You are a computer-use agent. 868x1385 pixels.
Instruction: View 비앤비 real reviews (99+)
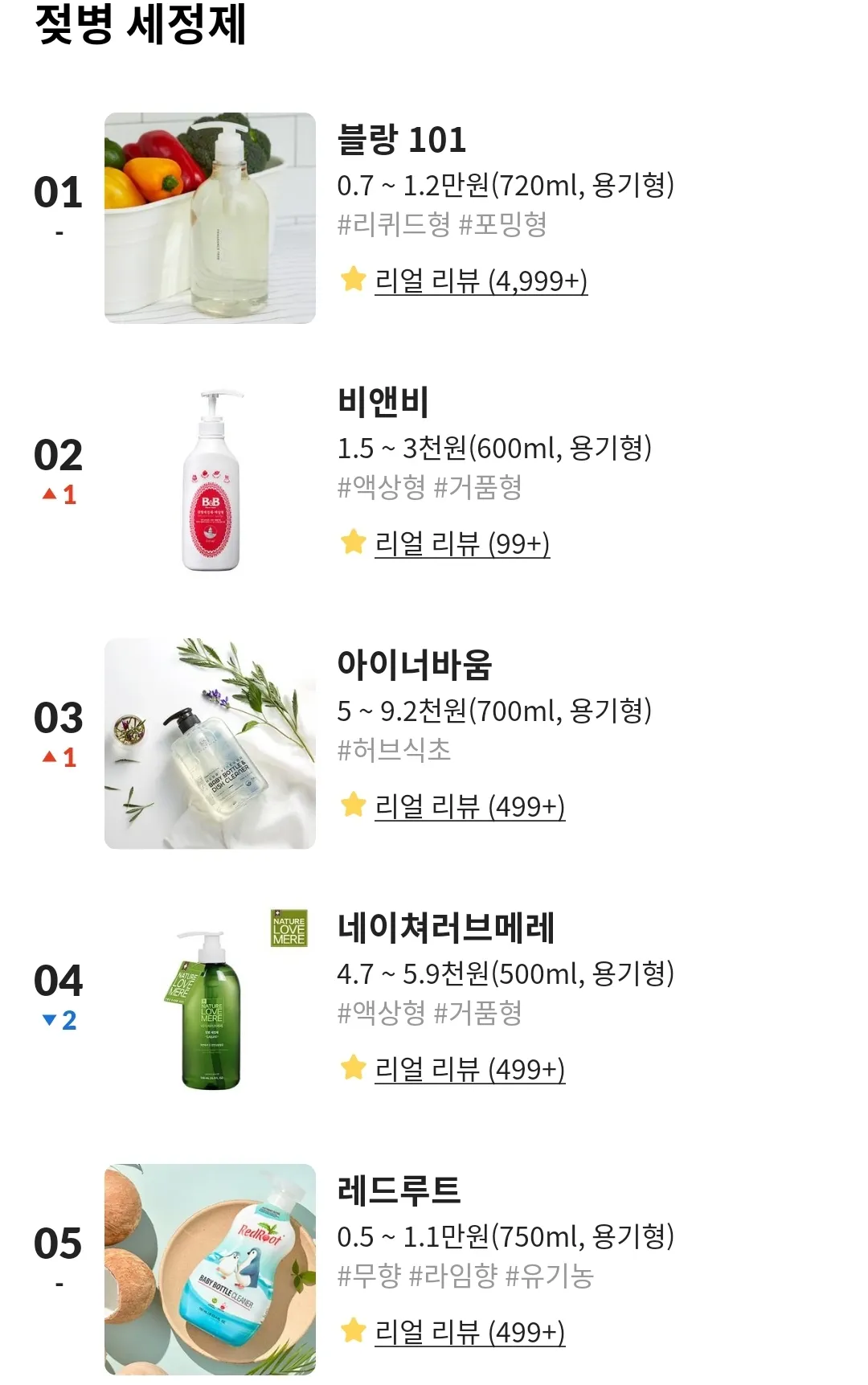point(462,544)
